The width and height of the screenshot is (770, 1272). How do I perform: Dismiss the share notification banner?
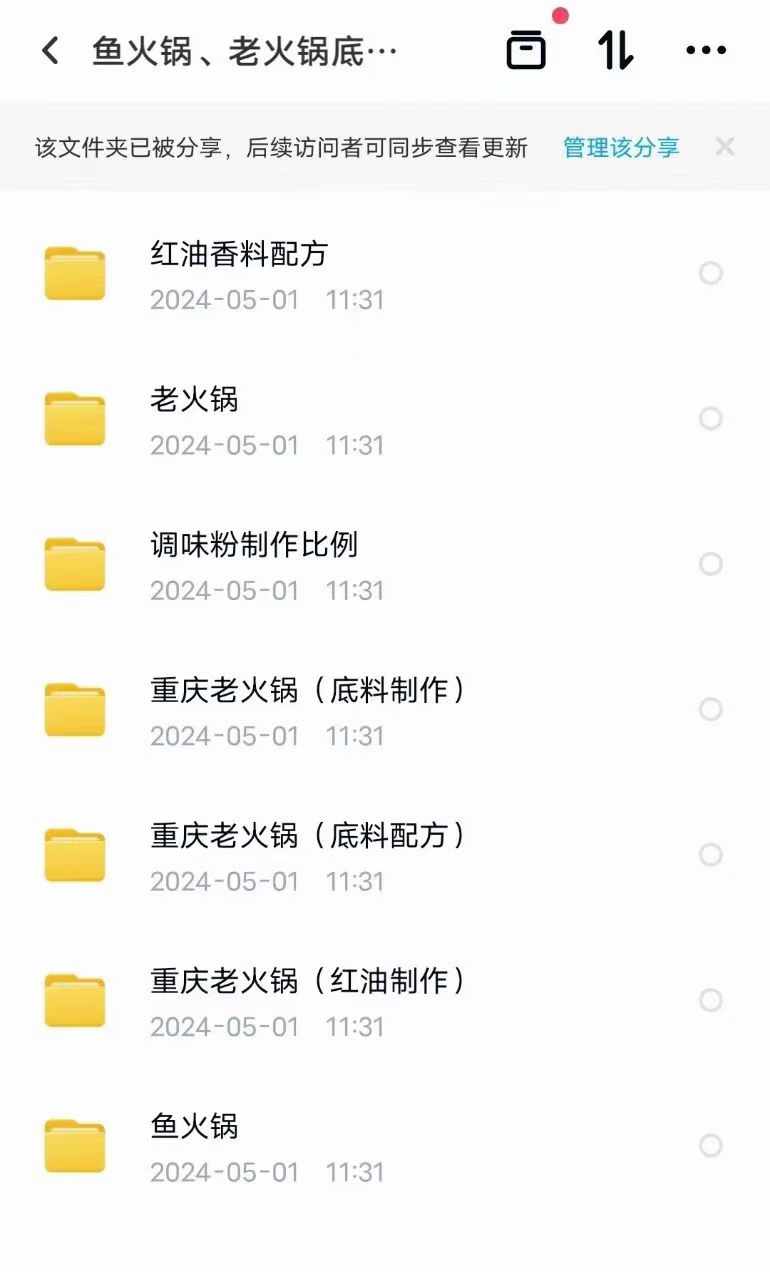(x=724, y=147)
